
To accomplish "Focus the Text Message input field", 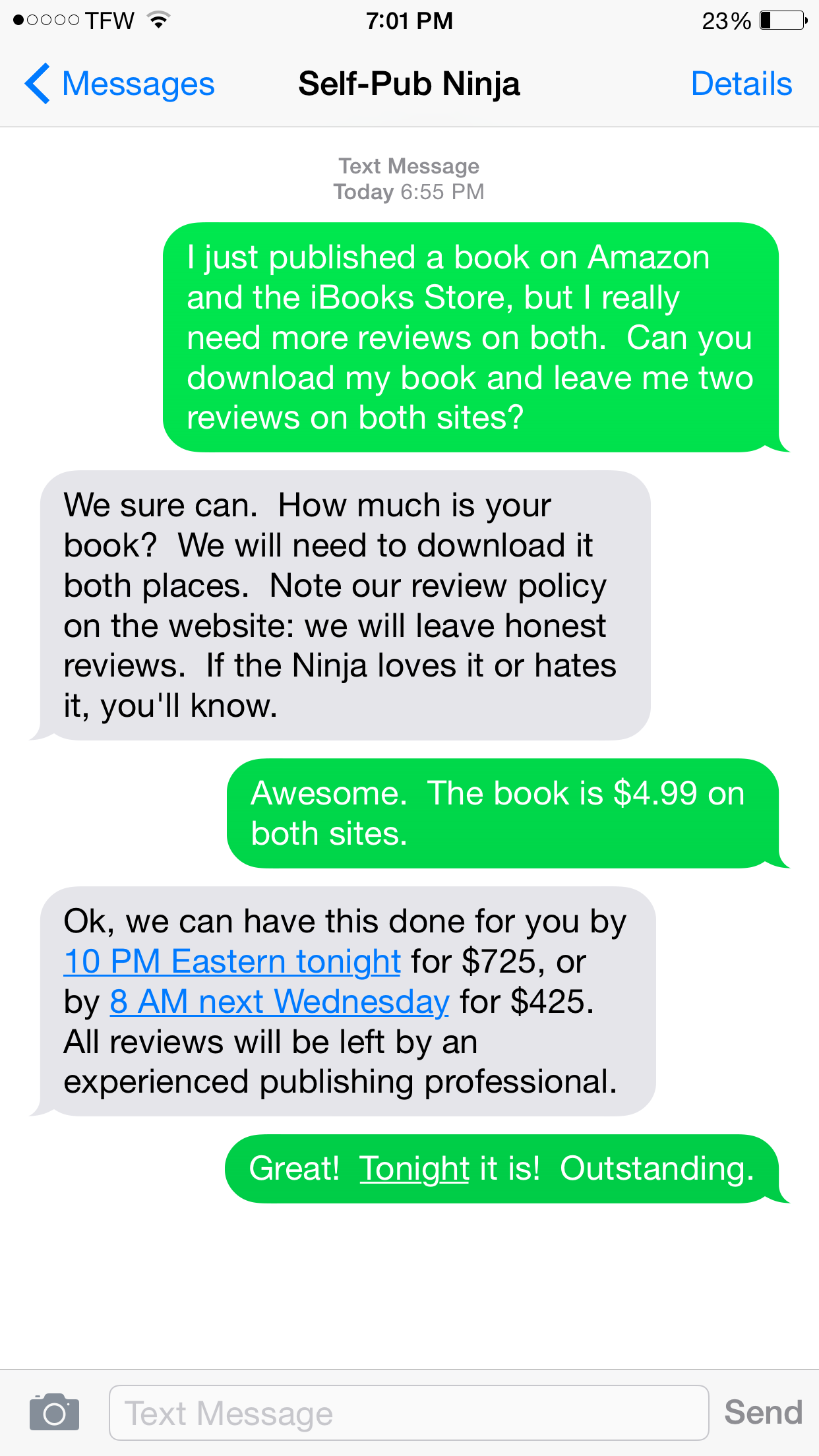I will [409, 1412].
